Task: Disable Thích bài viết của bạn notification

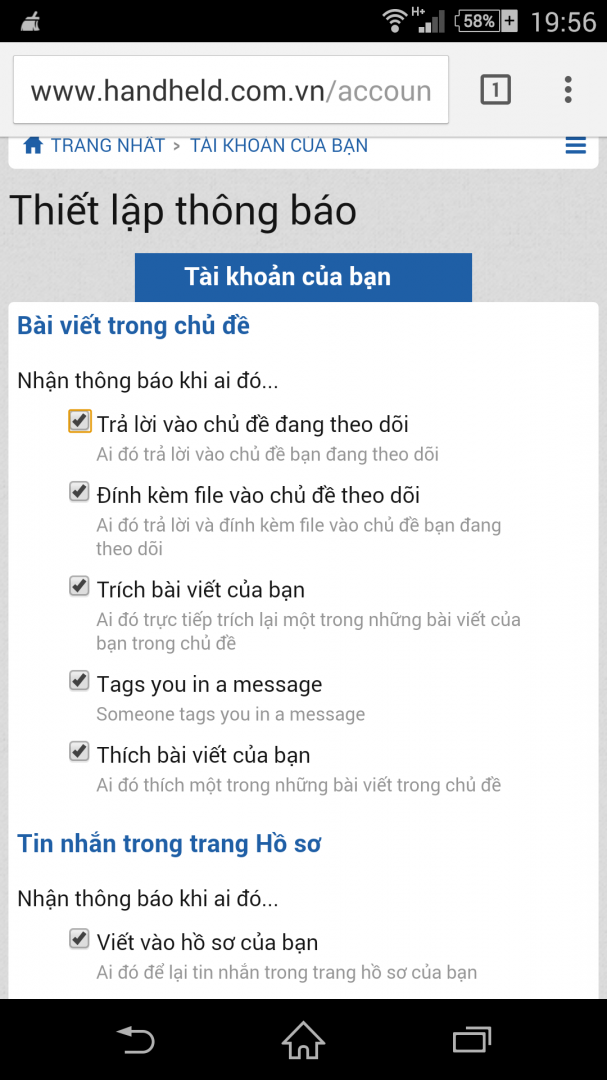Action: coord(80,752)
